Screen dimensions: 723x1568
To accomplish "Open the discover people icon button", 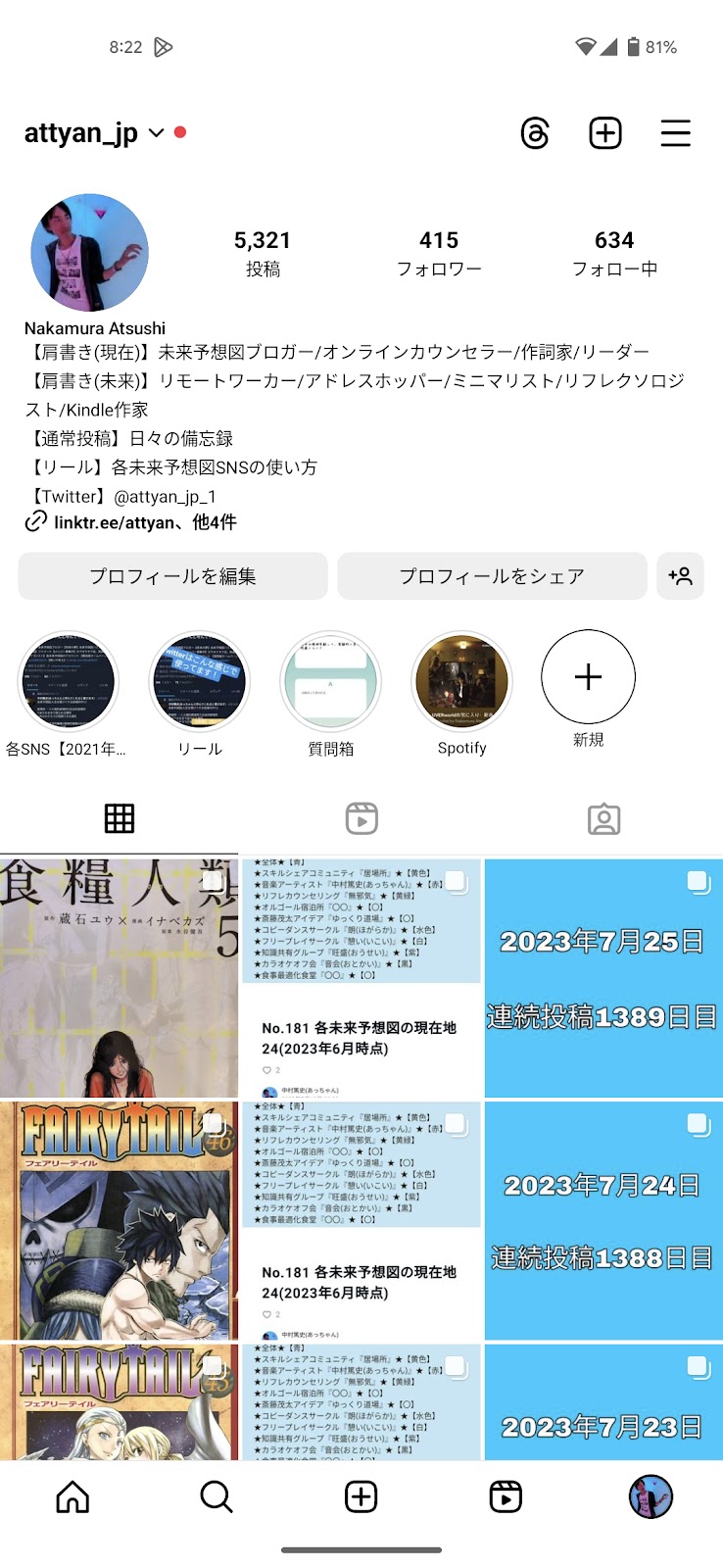I will pyautogui.click(x=681, y=576).
